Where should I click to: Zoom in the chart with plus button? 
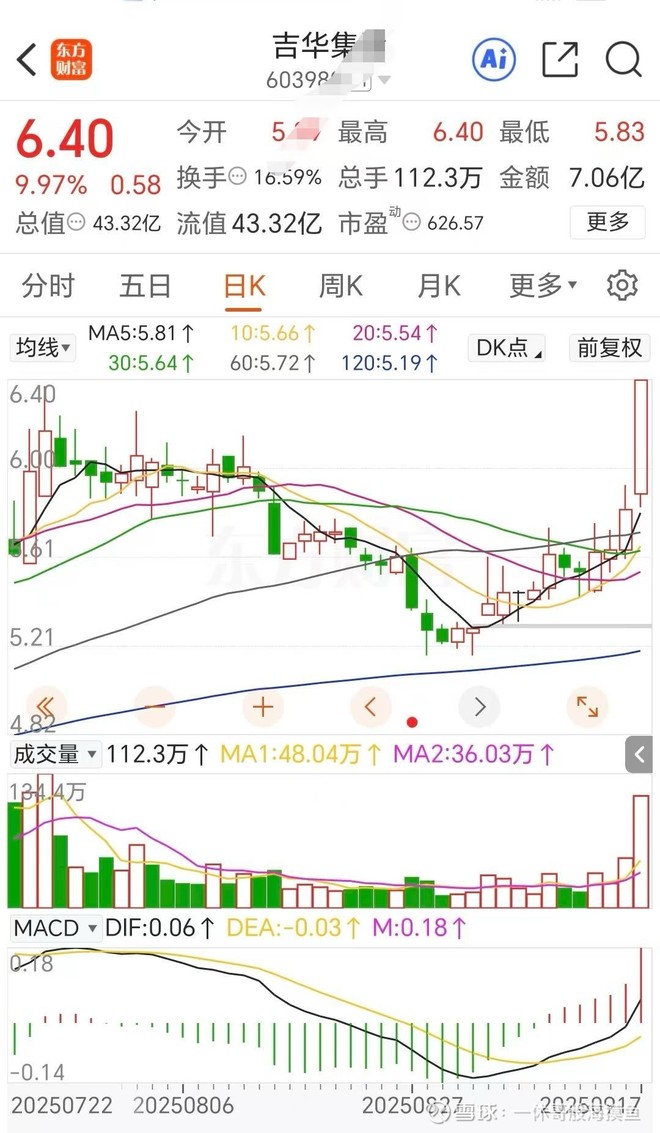263,707
